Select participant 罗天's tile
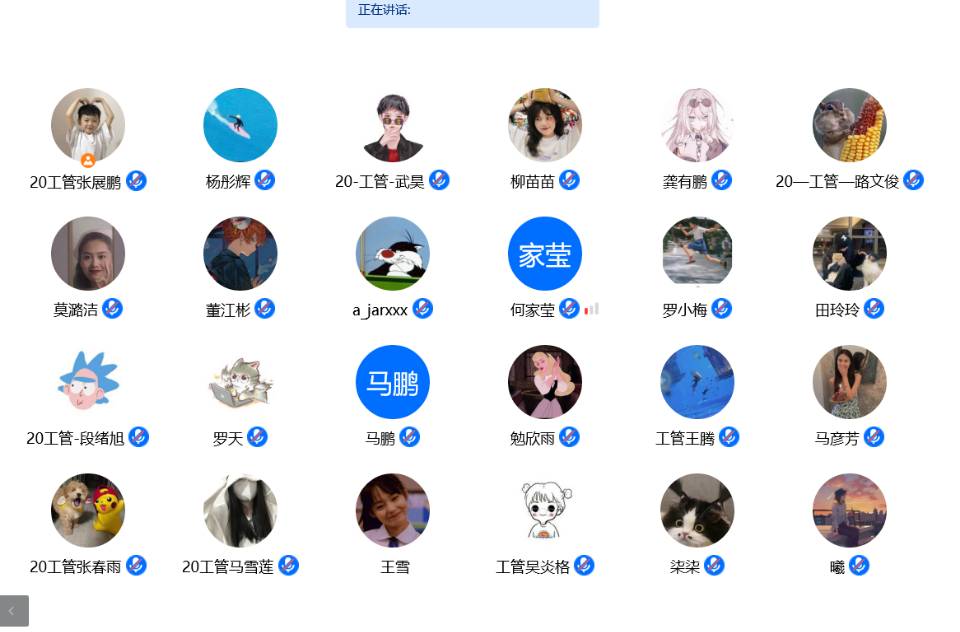This screenshot has width=960, height=632. (x=240, y=382)
